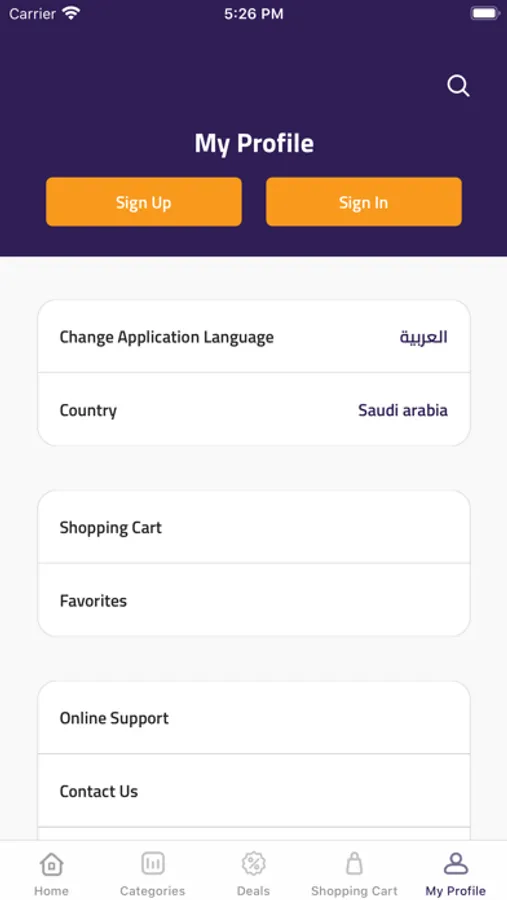507x900 pixels.
Task: Tap the Sign In button
Action: pos(363,201)
